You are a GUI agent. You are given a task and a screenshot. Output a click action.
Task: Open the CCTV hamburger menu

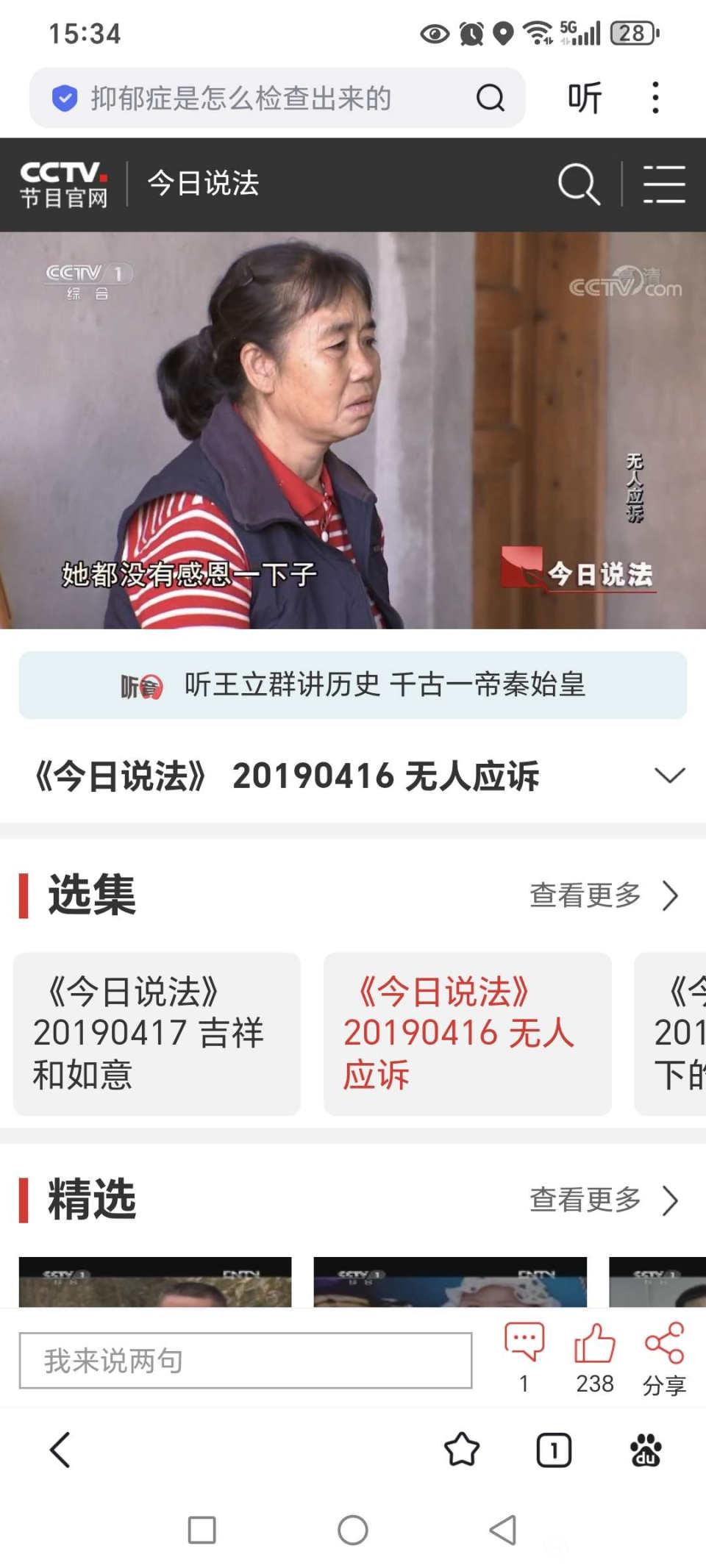[x=664, y=184]
